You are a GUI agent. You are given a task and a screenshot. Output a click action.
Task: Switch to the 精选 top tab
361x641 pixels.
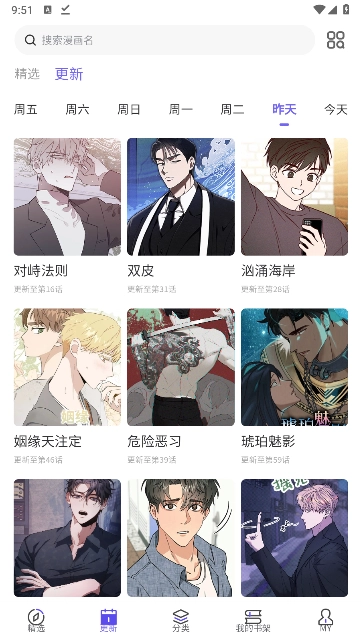point(27,74)
